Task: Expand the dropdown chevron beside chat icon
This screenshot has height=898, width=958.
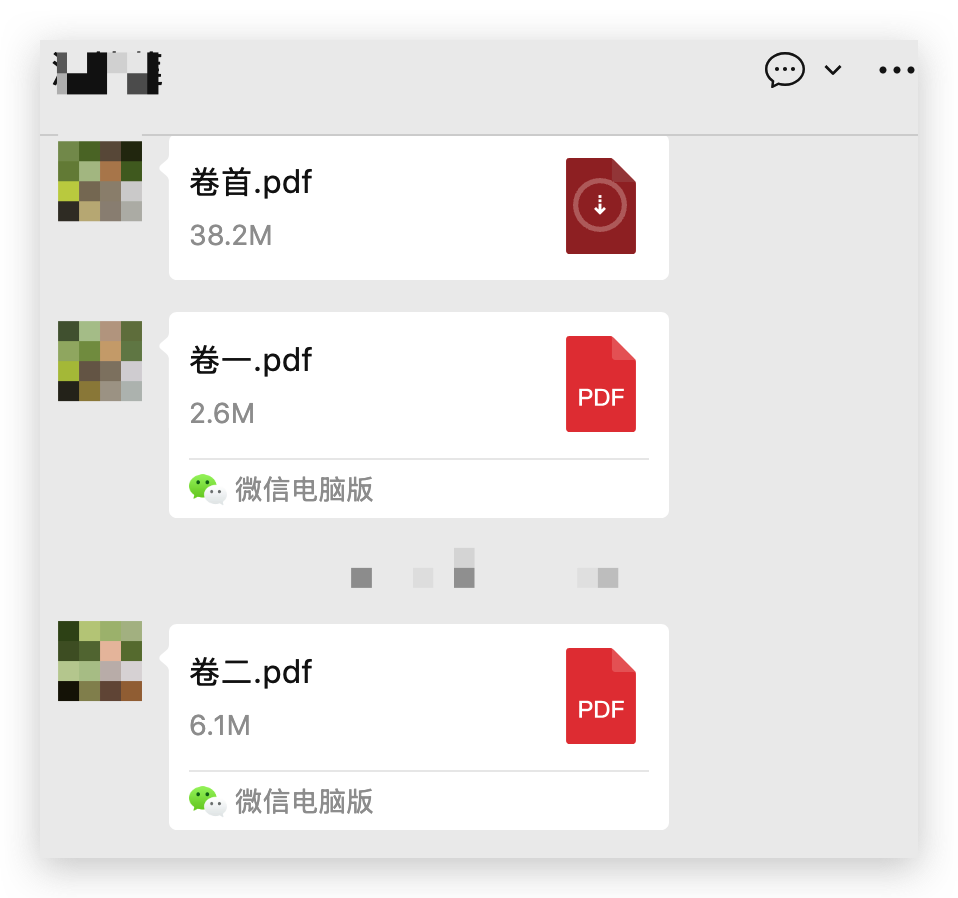Action: 832,70
